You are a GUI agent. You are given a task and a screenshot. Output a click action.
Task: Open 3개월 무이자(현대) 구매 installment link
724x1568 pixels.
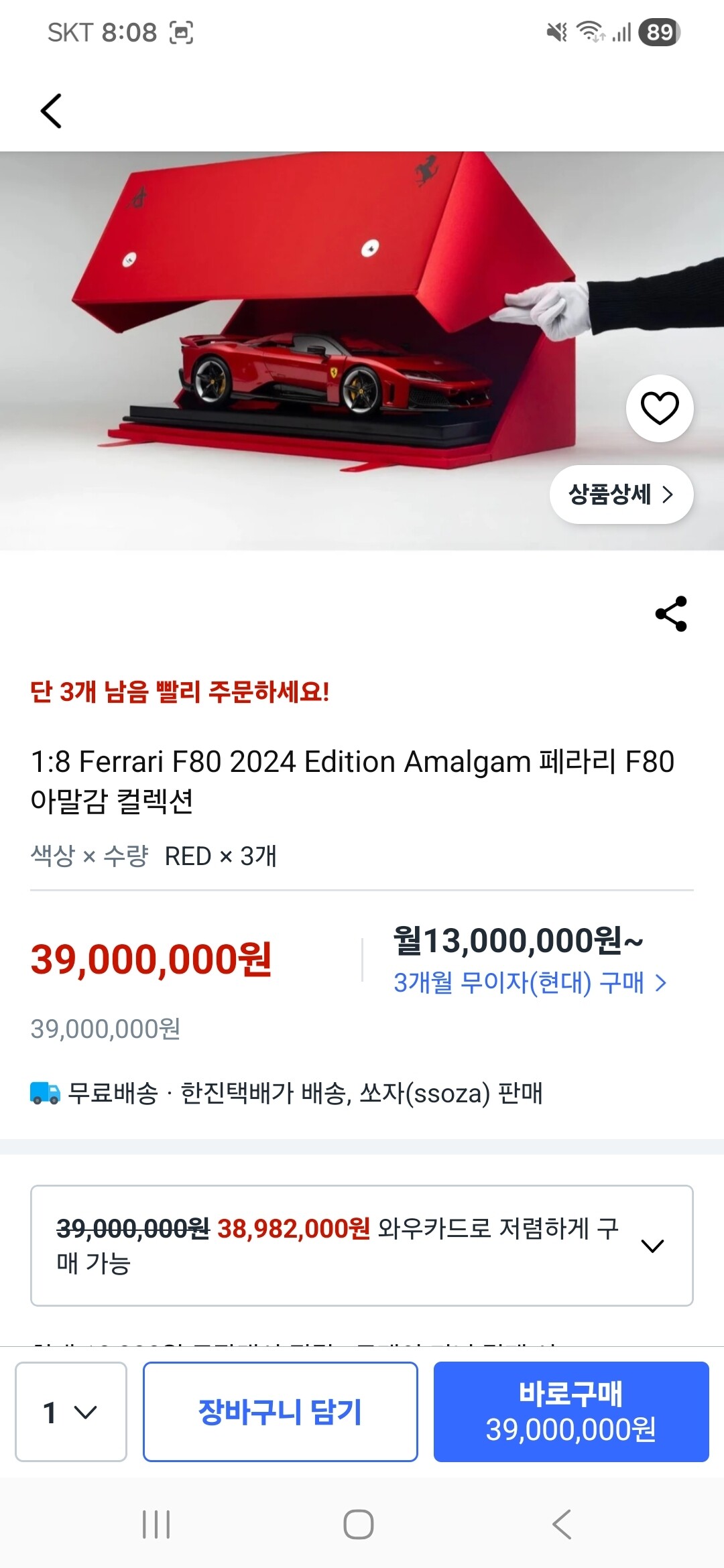pos(530,983)
